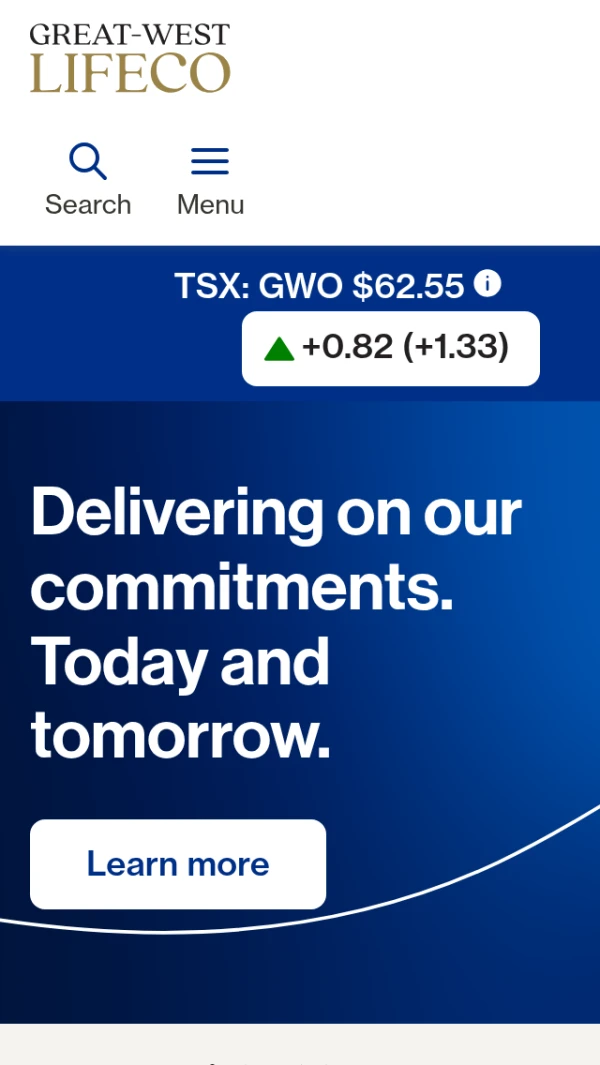Tap the stock price info icon
600x1065 pixels.
click(x=487, y=284)
